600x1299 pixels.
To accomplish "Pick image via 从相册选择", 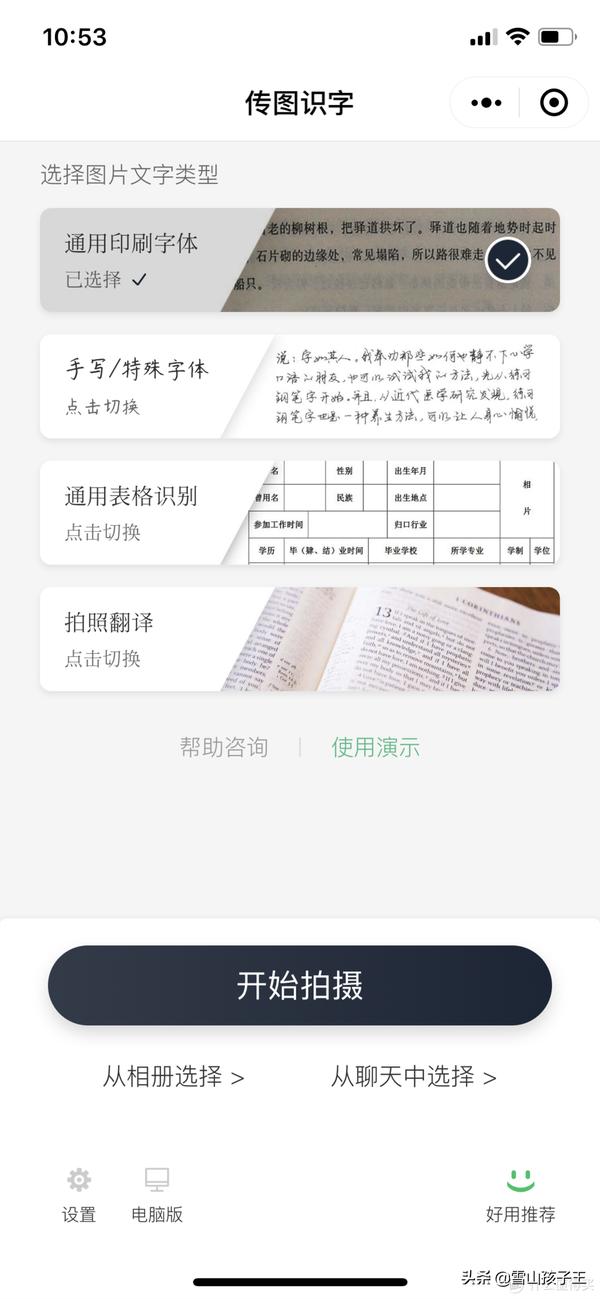I will pos(173,1076).
